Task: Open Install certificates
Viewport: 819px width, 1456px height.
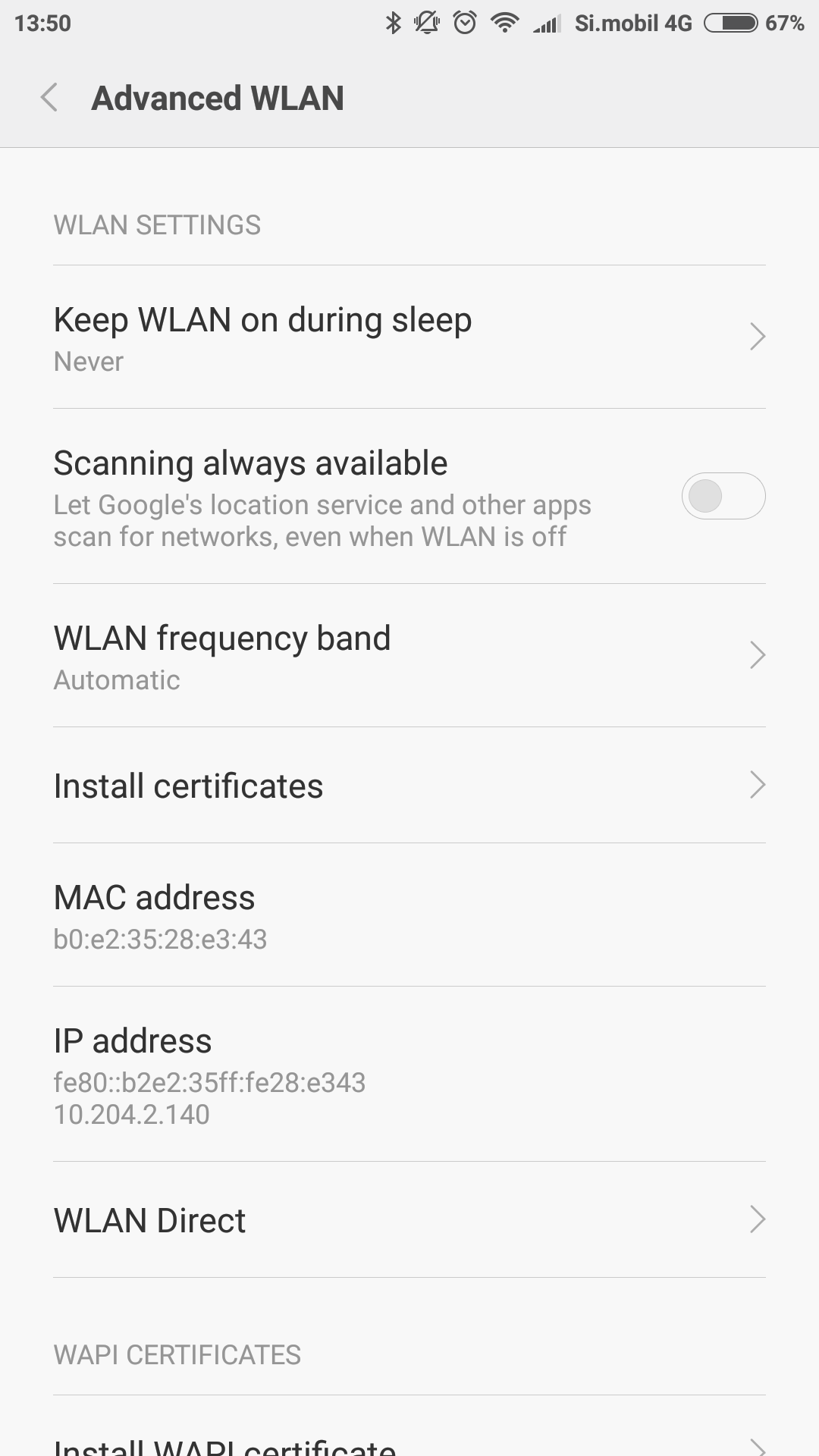Action: pyautogui.click(x=409, y=786)
